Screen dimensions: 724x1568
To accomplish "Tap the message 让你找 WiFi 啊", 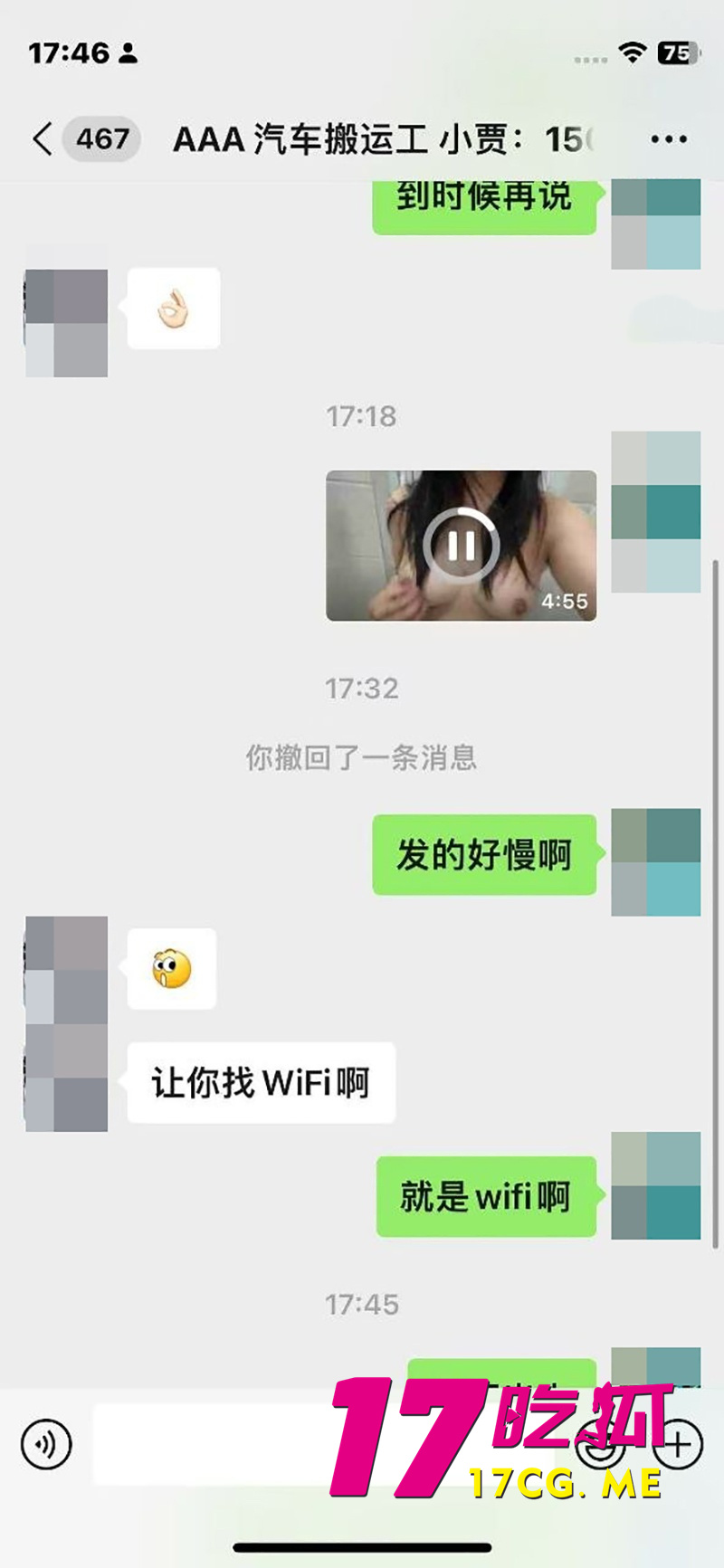I will point(261,1082).
